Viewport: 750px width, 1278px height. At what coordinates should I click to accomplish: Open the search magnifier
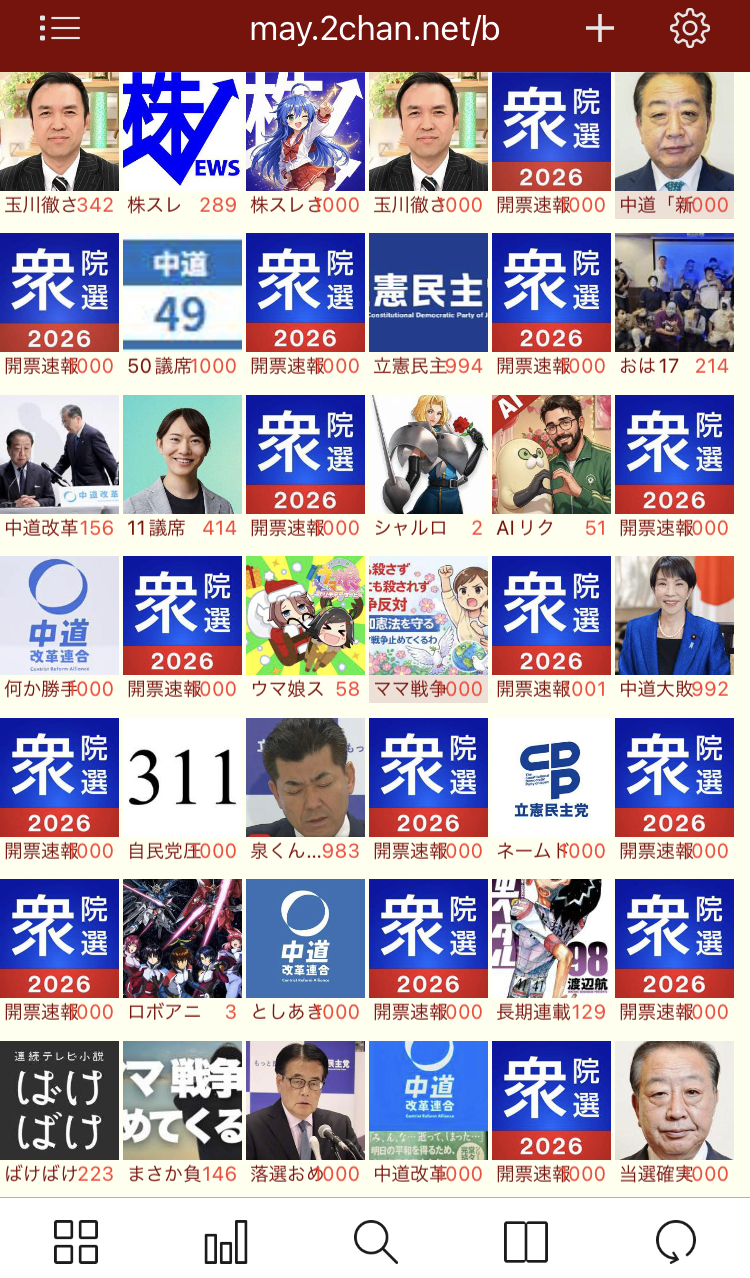[375, 1241]
